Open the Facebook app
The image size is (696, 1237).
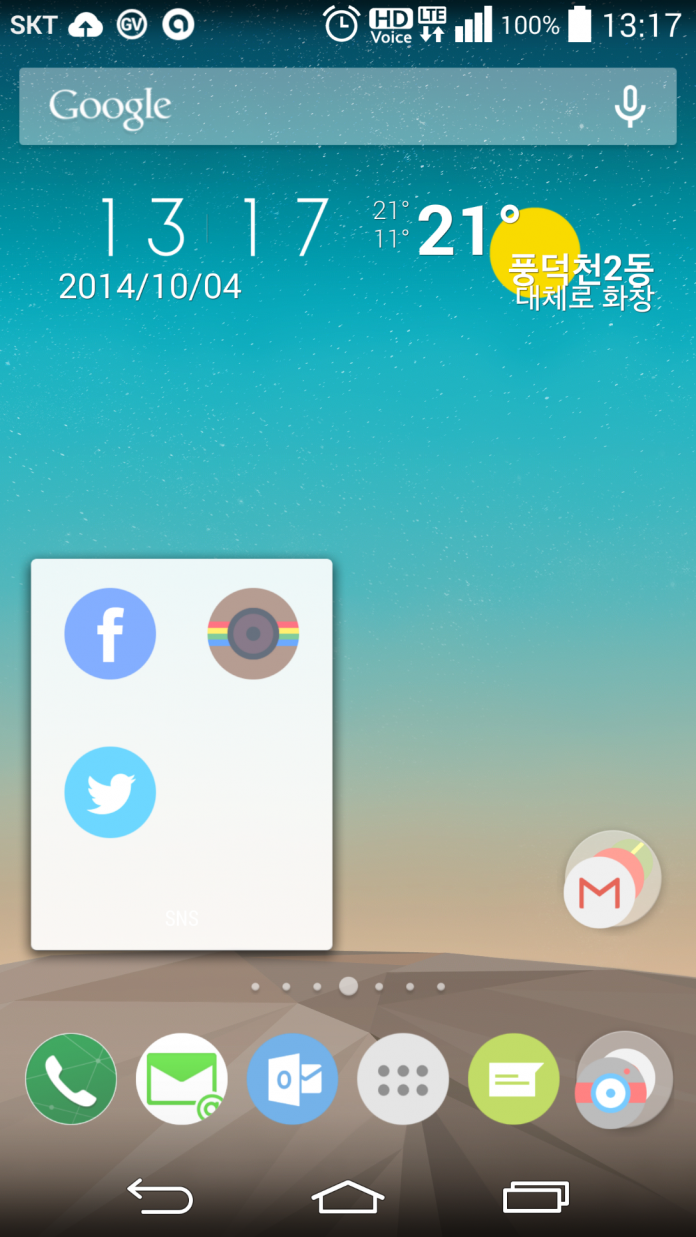(x=110, y=634)
